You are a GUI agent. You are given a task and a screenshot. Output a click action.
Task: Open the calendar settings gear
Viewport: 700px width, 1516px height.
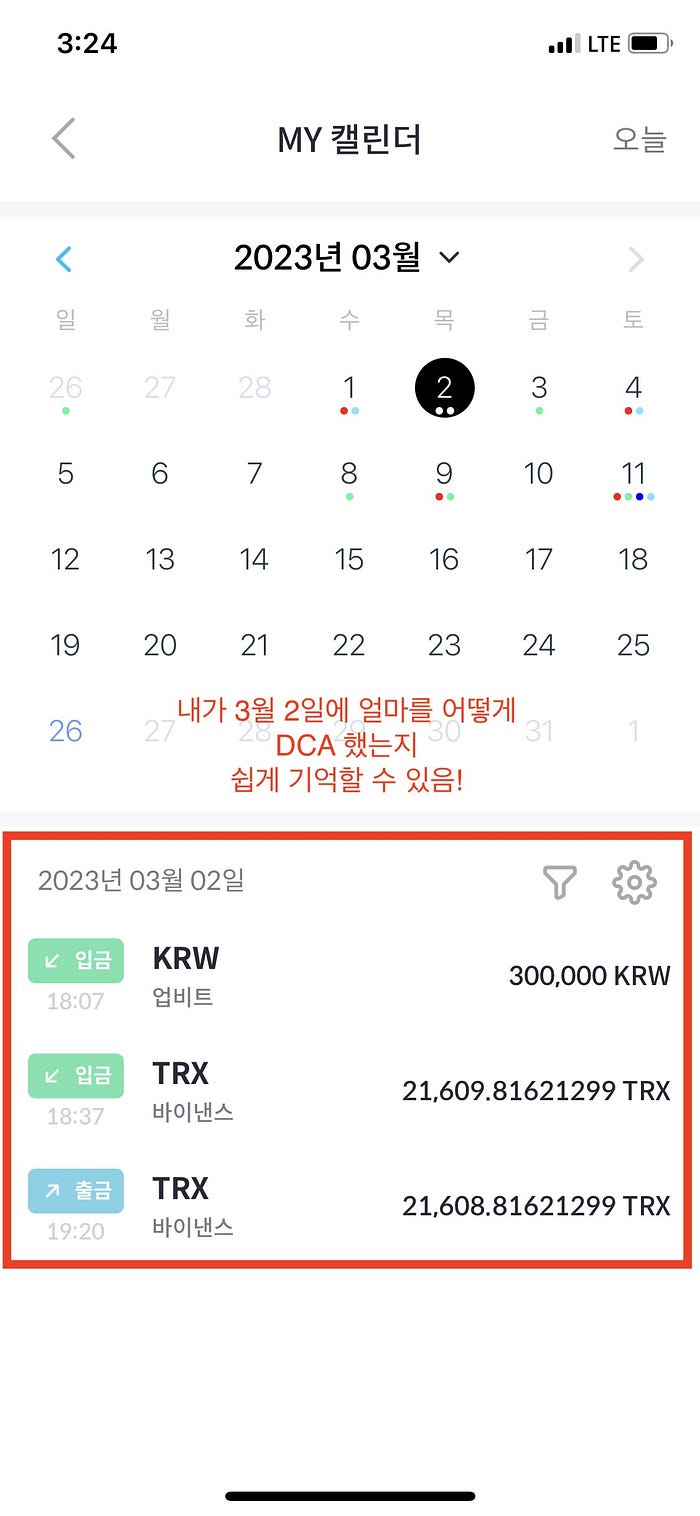click(634, 882)
